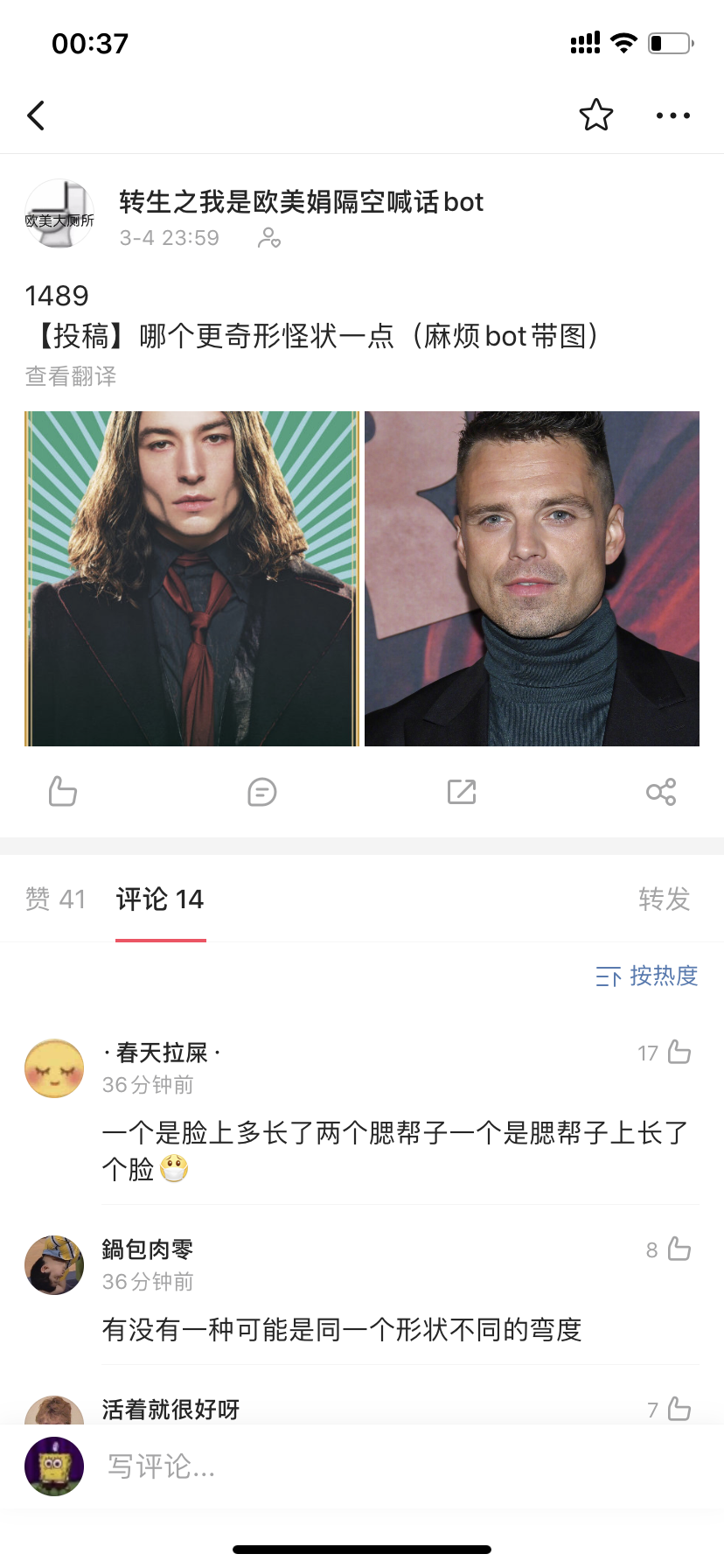Like the post with thumbs-up icon
Image resolution: width=724 pixels, height=1568 pixels.
click(63, 792)
